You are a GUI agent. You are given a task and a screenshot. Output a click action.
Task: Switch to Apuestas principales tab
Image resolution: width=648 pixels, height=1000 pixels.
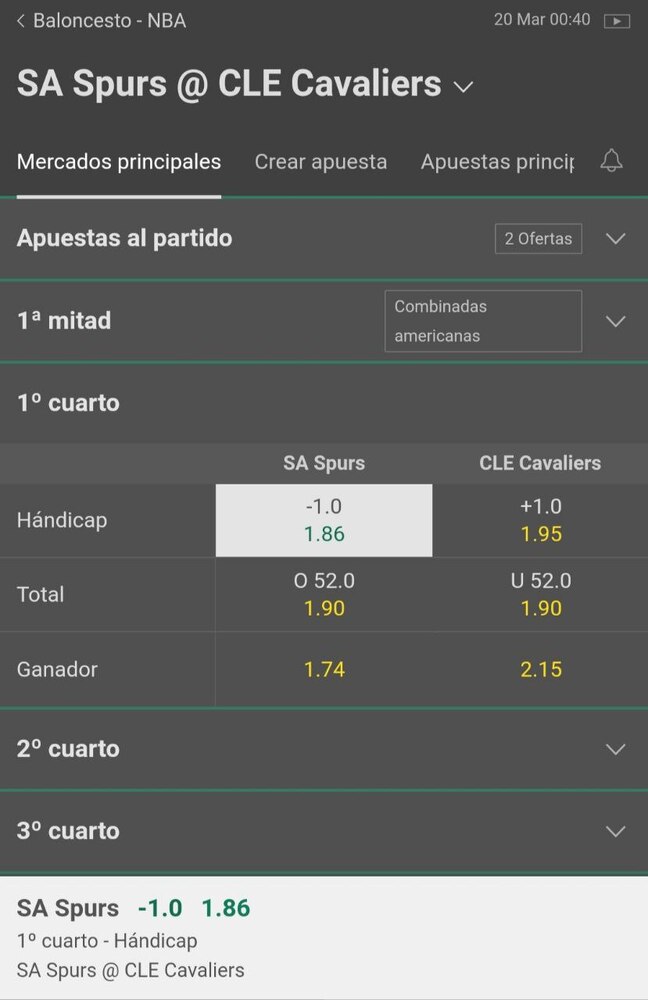497,162
